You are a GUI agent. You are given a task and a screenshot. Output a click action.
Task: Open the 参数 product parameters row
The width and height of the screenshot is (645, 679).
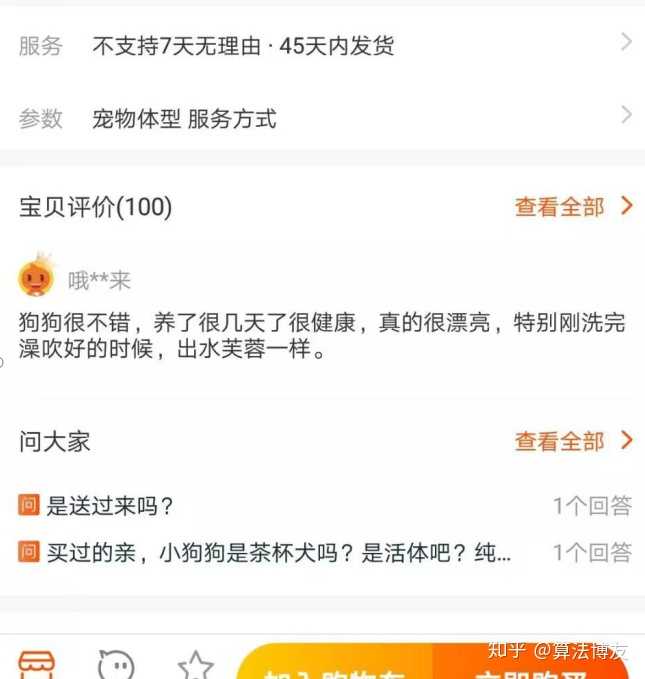320,118
